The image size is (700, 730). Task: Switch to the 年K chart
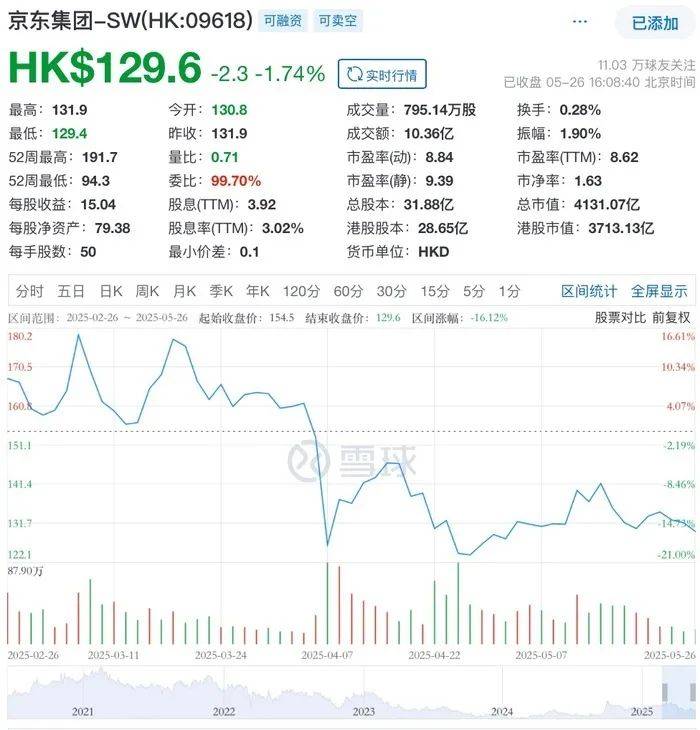coord(258,292)
